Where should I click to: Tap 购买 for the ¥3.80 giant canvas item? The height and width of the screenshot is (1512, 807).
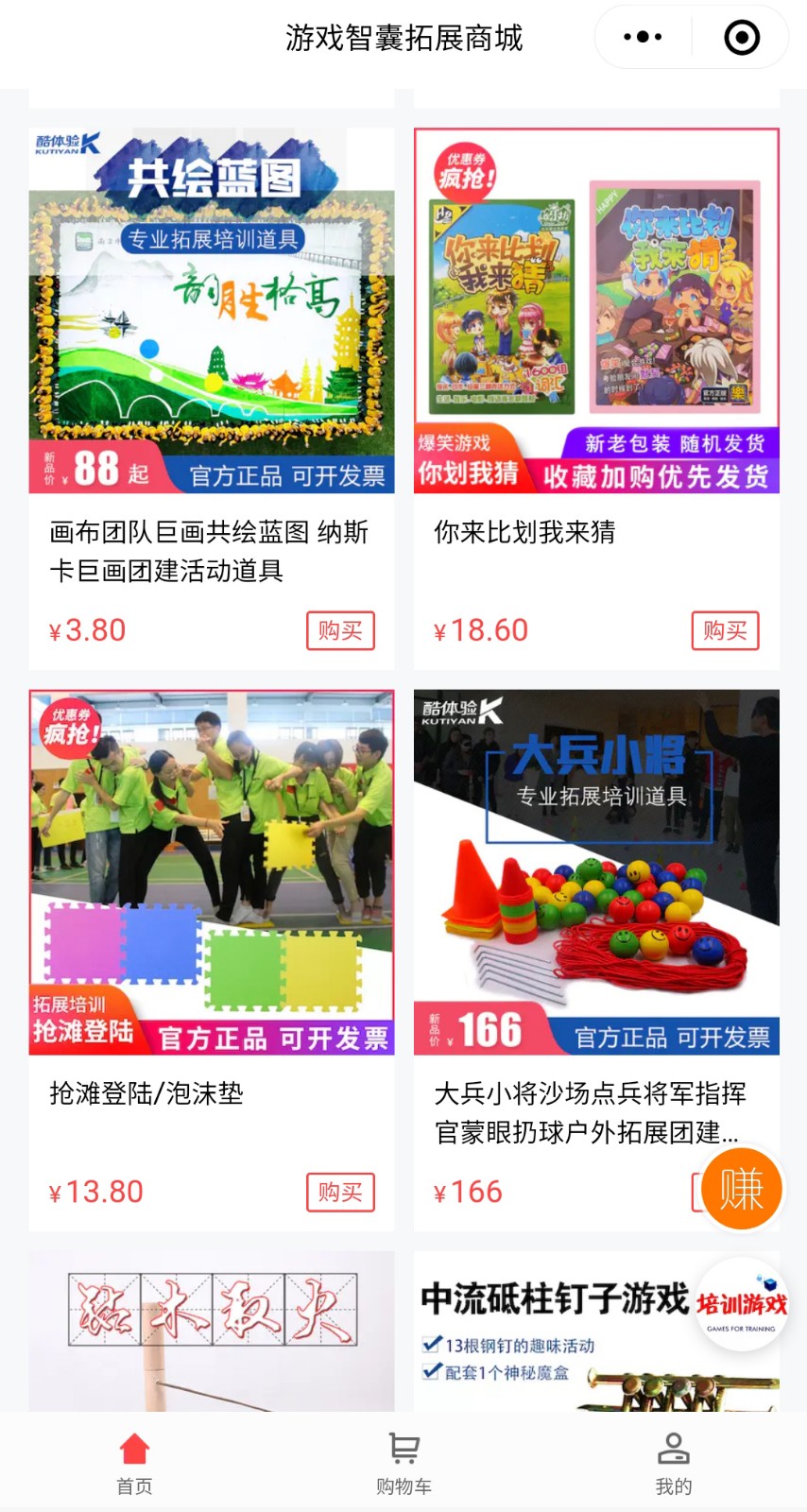click(x=340, y=630)
